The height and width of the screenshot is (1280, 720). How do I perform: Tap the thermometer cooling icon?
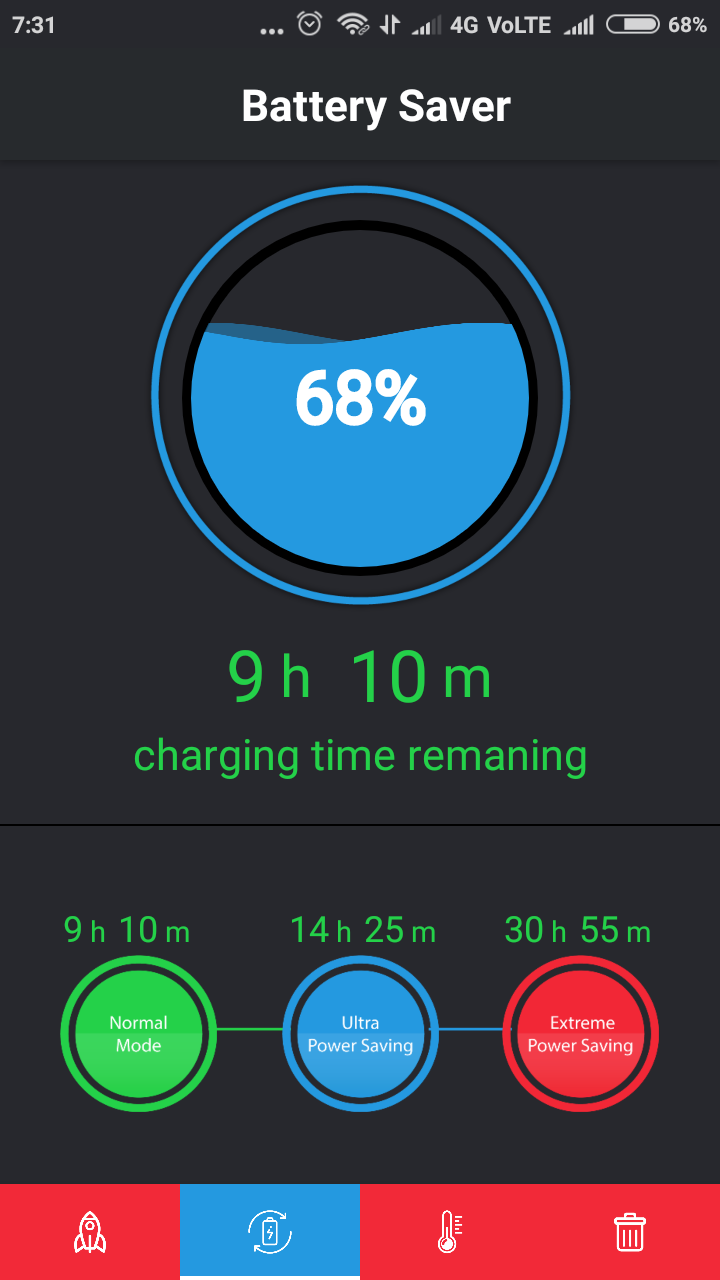point(450,1232)
